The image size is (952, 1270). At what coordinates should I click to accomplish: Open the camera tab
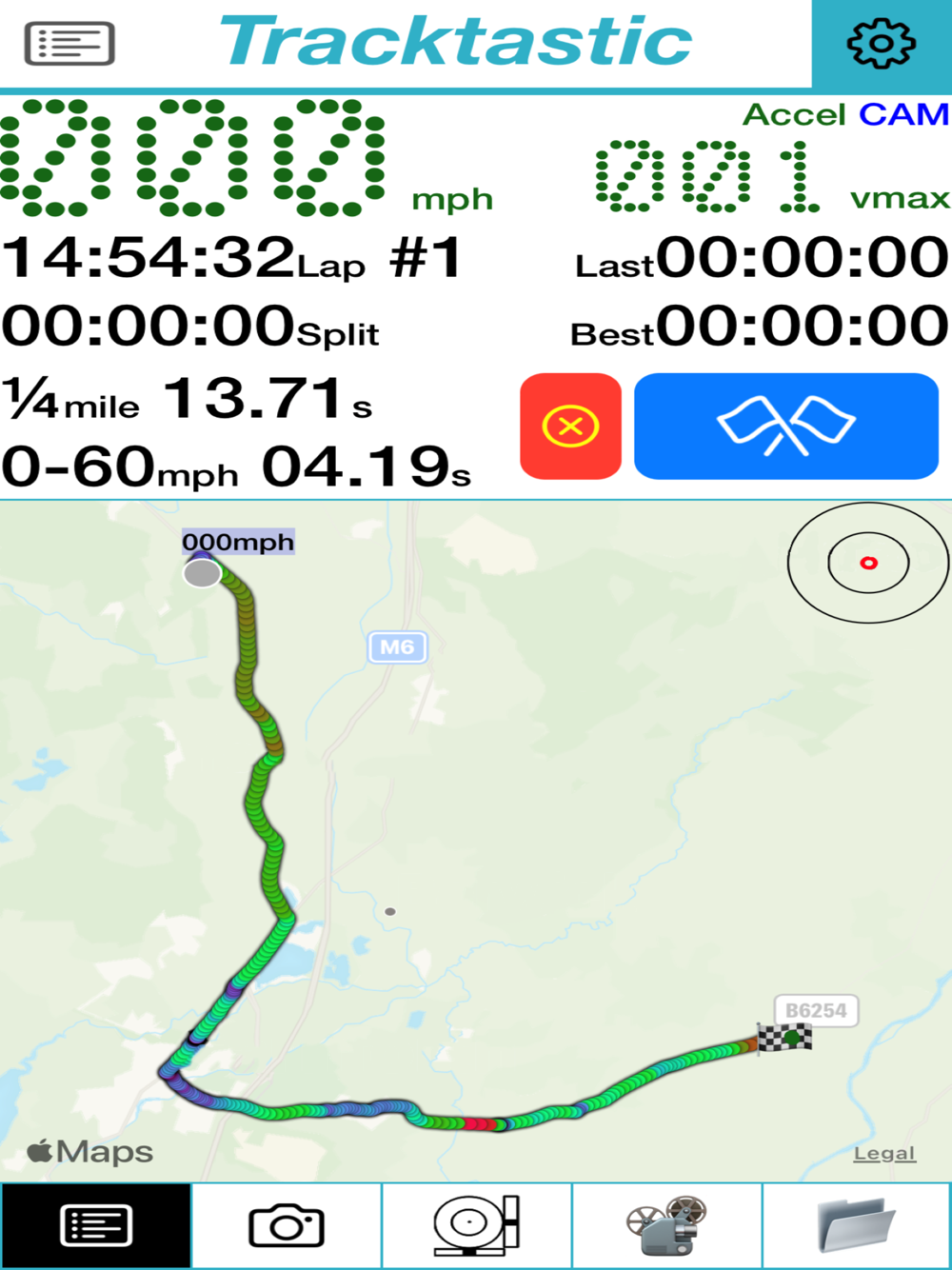[286, 1225]
